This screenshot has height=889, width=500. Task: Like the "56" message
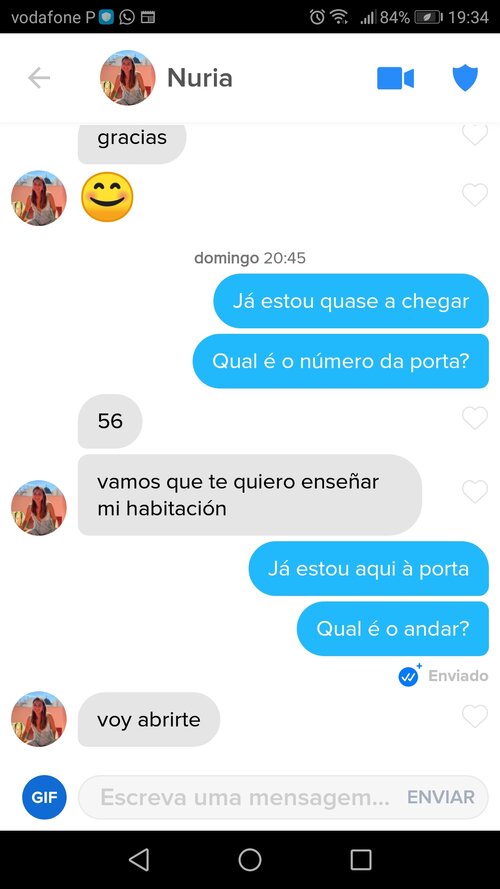(x=475, y=418)
